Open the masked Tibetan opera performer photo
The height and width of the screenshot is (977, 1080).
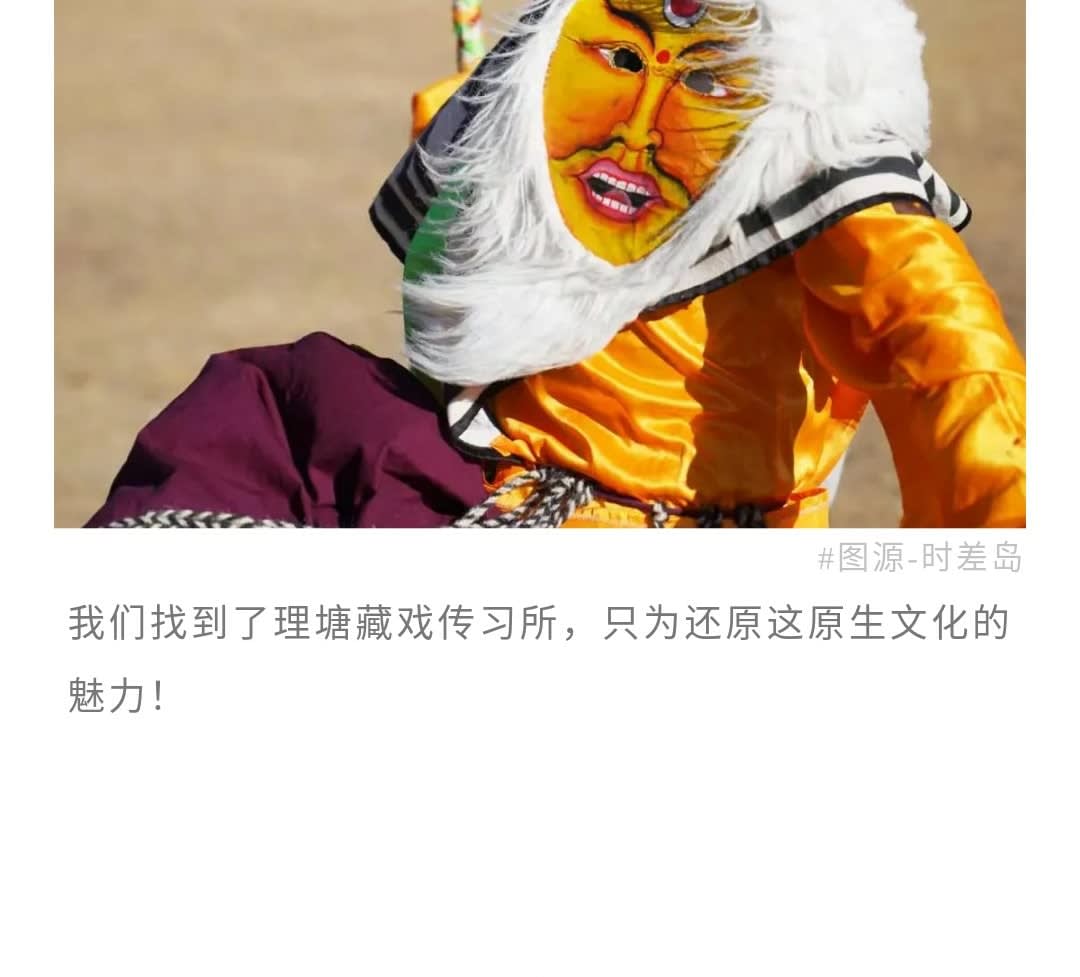click(540, 264)
